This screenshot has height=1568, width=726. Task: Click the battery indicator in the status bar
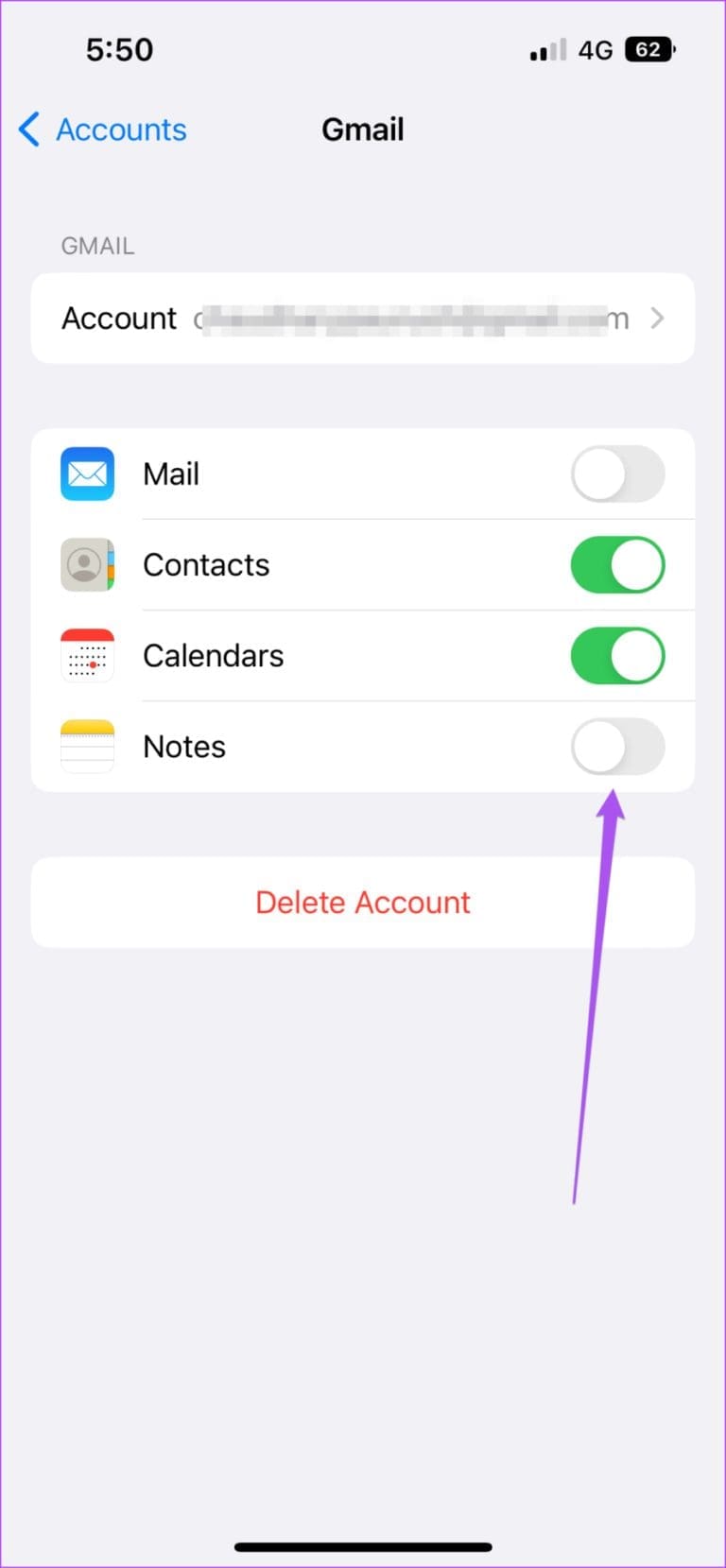(x=648, y=49)
